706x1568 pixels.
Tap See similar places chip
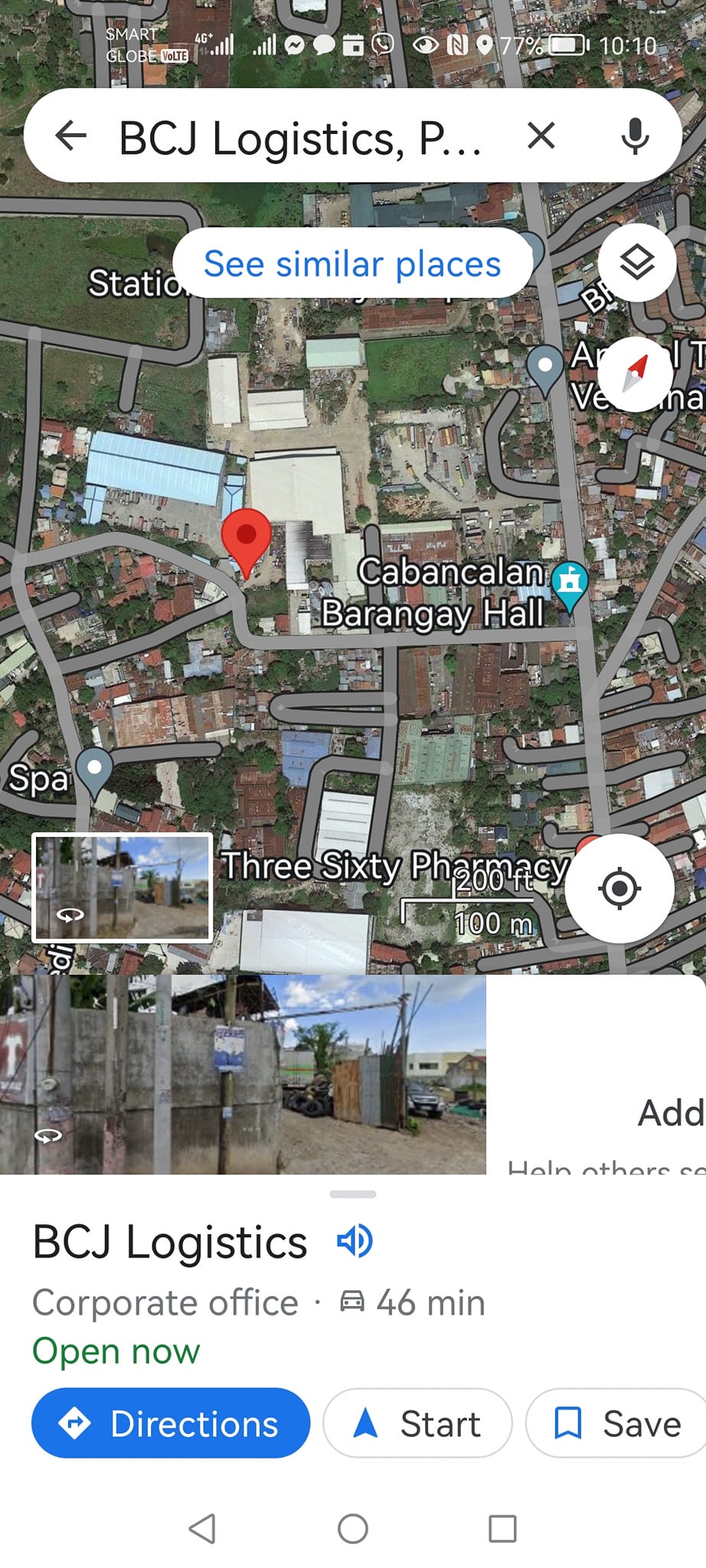tap(352, 264)
